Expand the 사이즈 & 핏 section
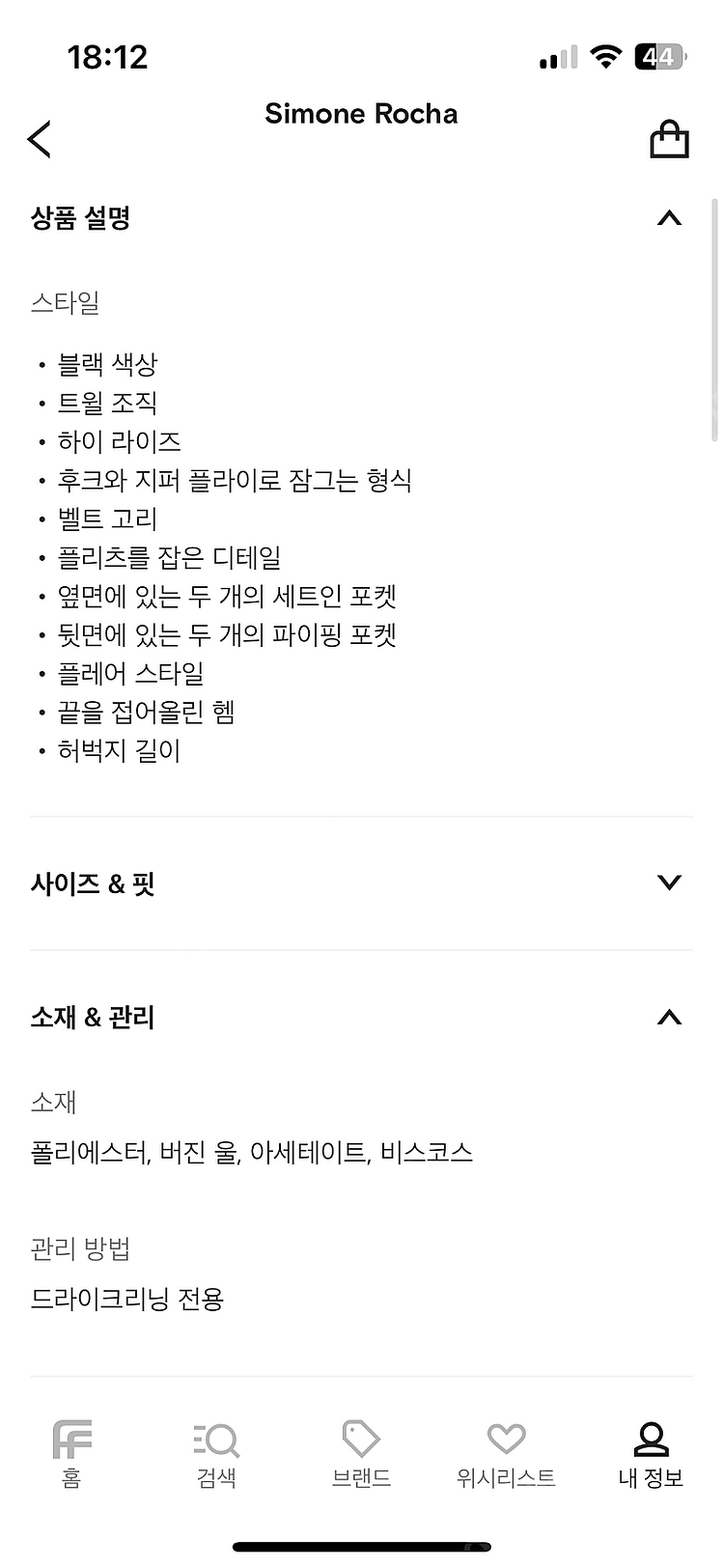 pyautogui.click(x=668, y=882)
